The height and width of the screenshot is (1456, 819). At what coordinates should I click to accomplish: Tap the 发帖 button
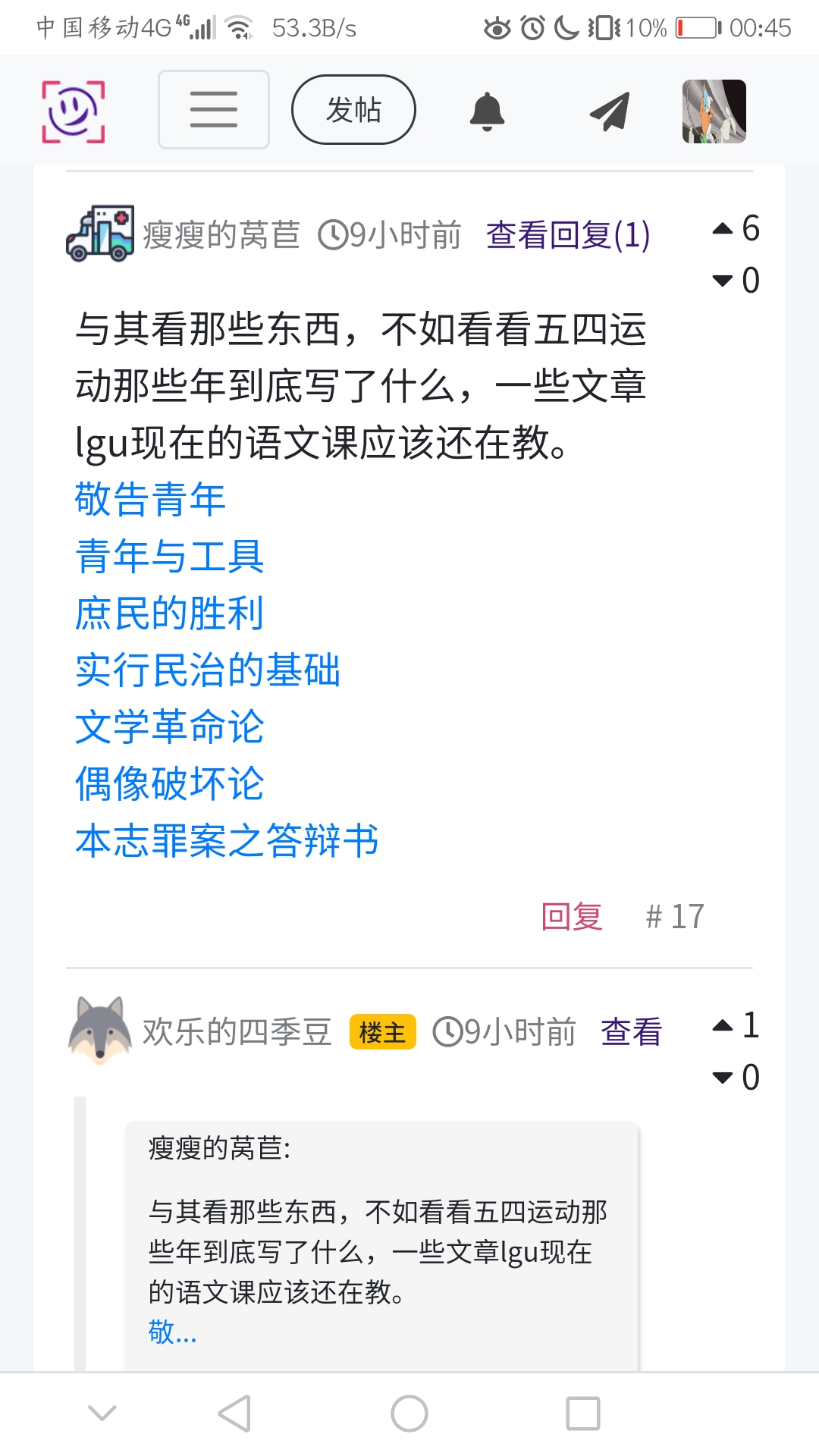coord(353,109)
